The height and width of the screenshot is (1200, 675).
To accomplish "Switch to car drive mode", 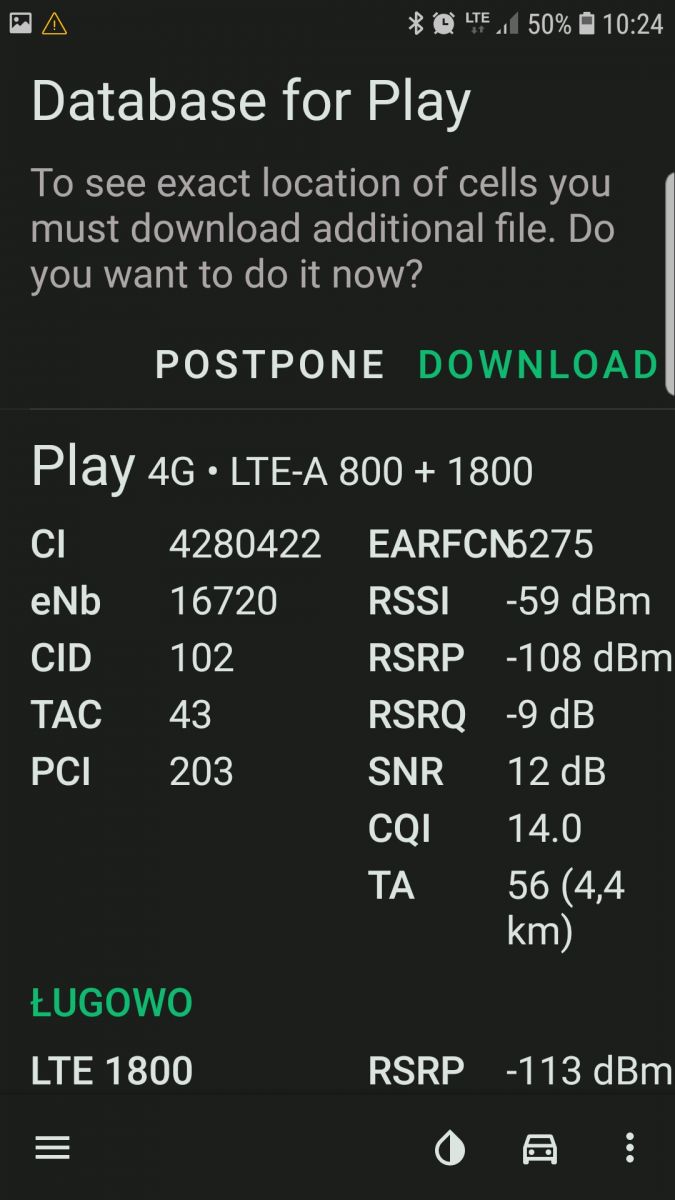I will pyautogui.click(x=540, y=1148).
